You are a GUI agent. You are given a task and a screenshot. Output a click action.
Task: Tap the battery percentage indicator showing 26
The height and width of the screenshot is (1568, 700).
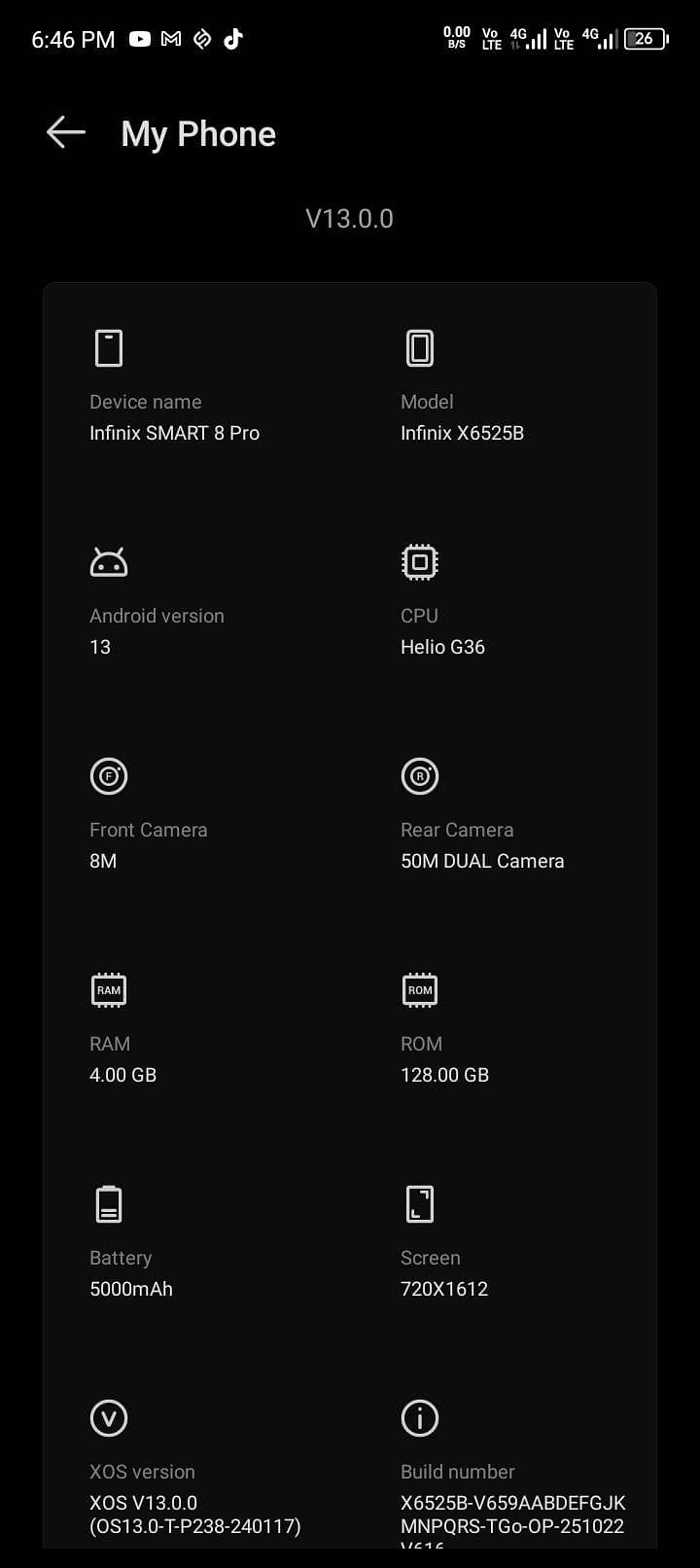click(x=645, y=39)
